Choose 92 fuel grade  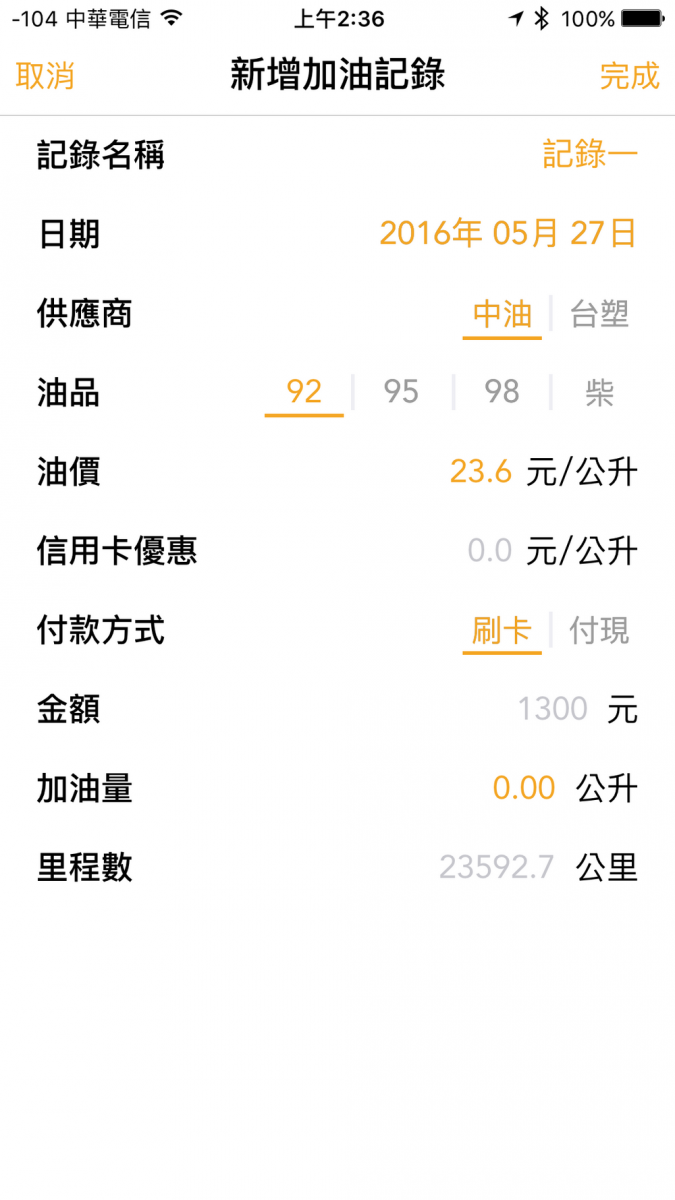pos(304,392)
